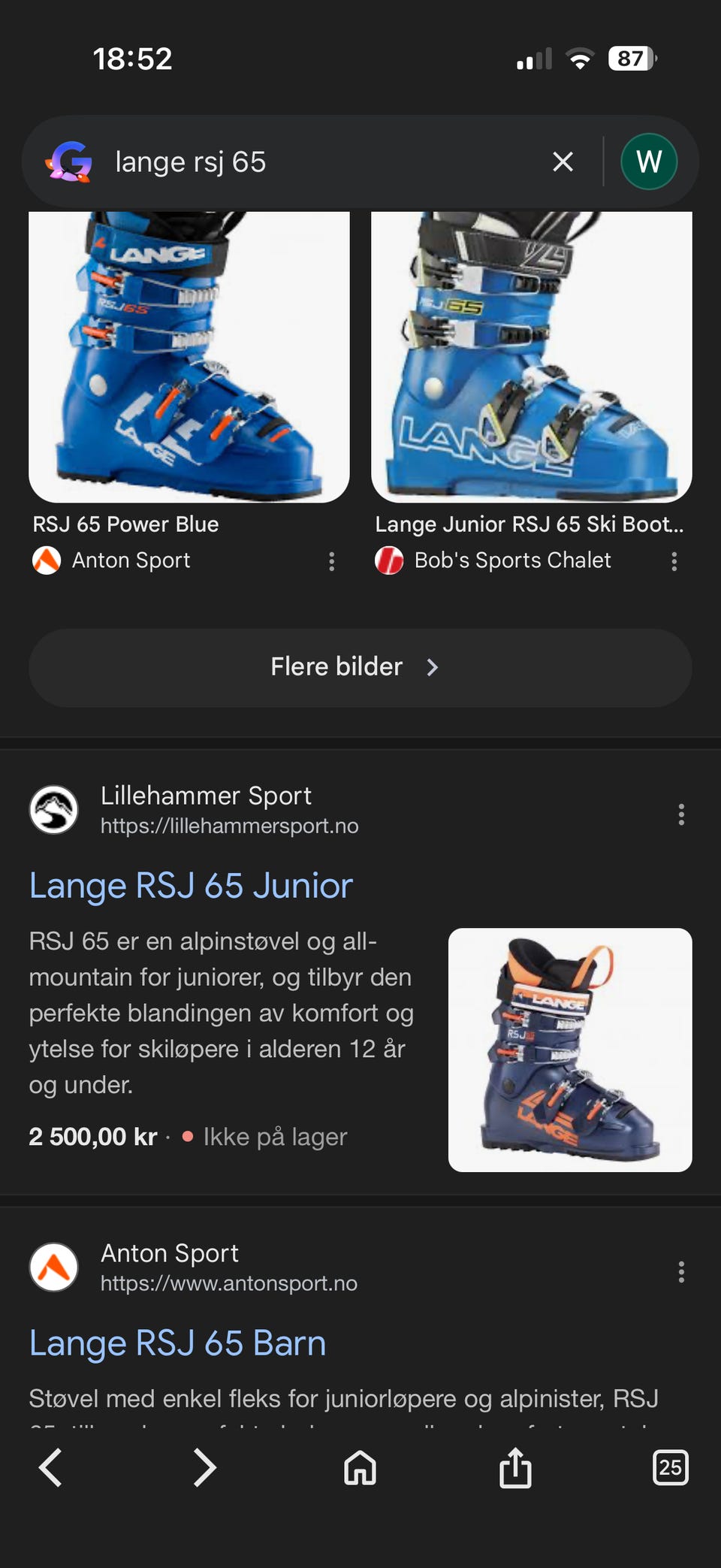Open options for the Anton Sport image

click(331, 561)
